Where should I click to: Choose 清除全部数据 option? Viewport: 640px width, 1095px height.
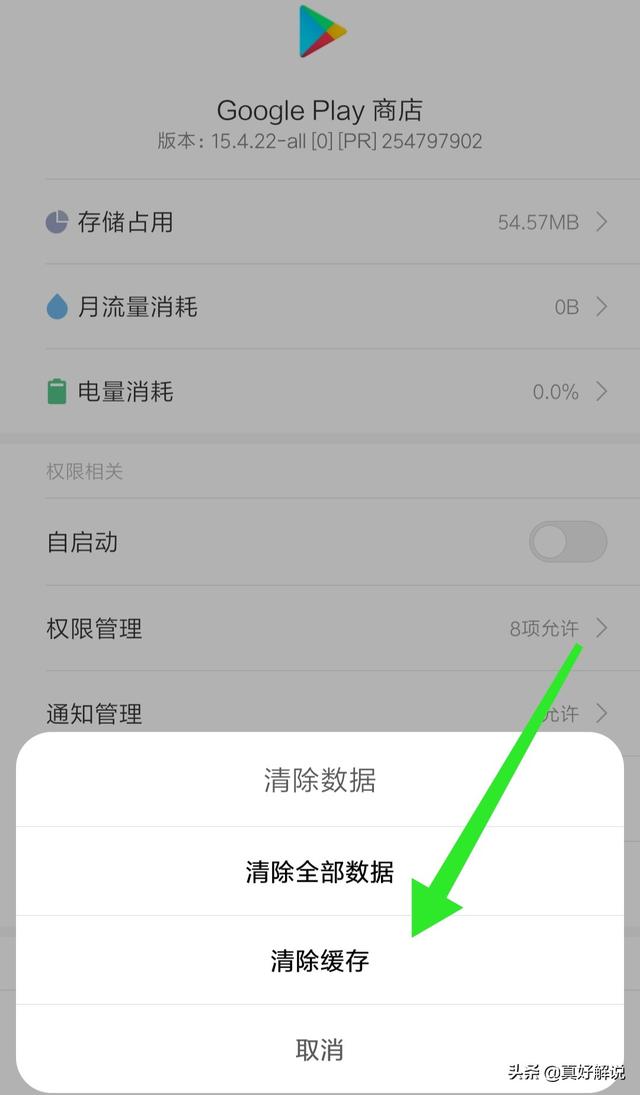pyautogui.click(x=320, y=872)
